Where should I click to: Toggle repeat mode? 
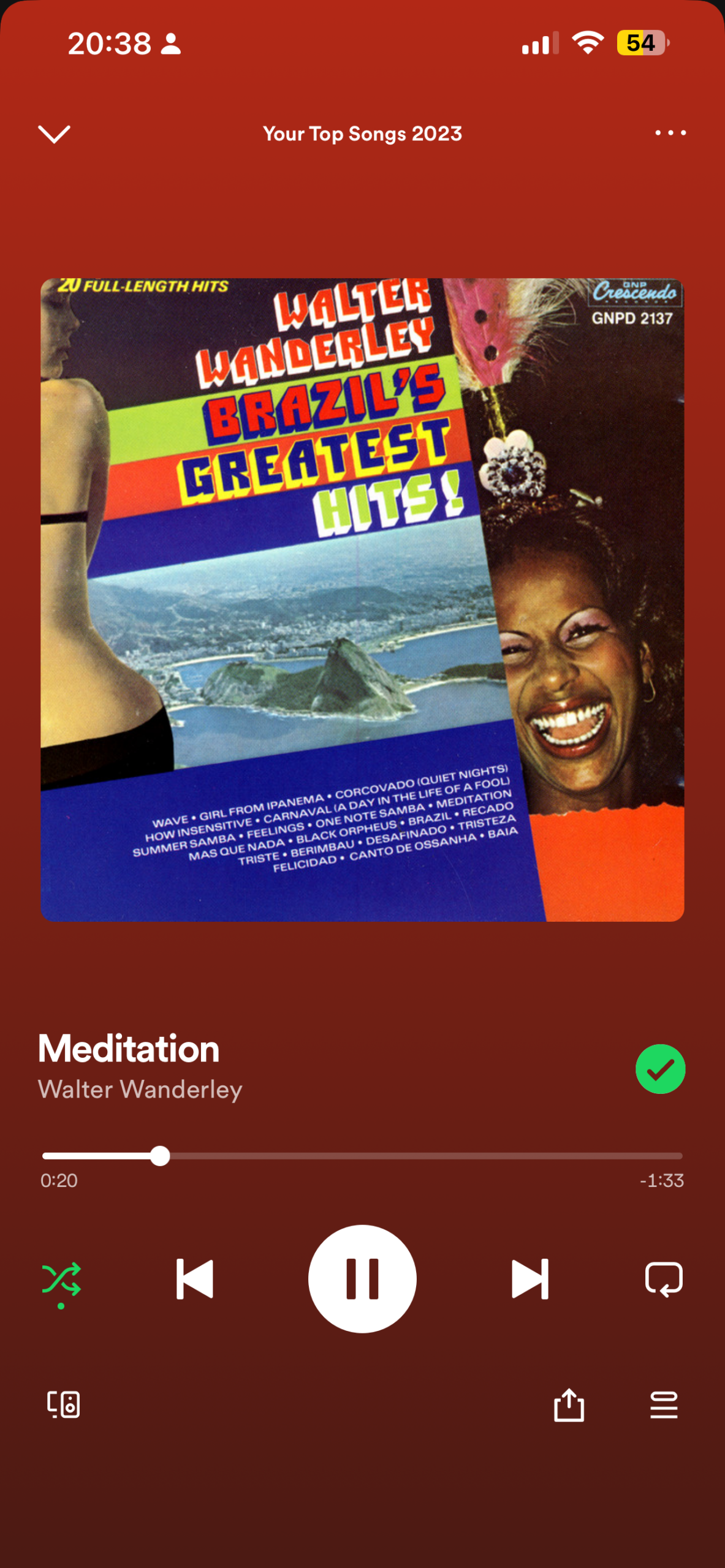coord(664,1280)
